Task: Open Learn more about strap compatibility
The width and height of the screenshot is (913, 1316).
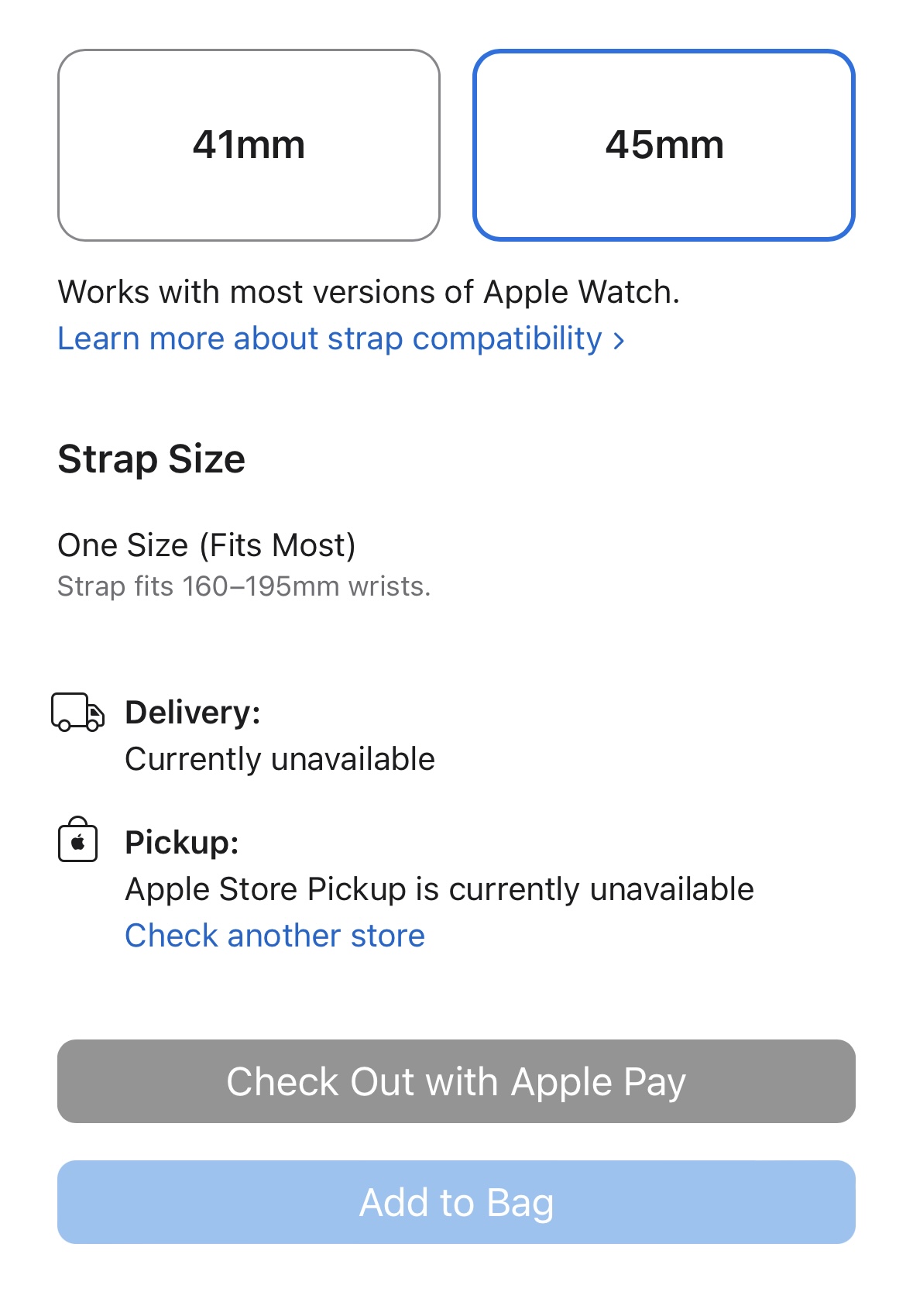Action: point(341,338)
